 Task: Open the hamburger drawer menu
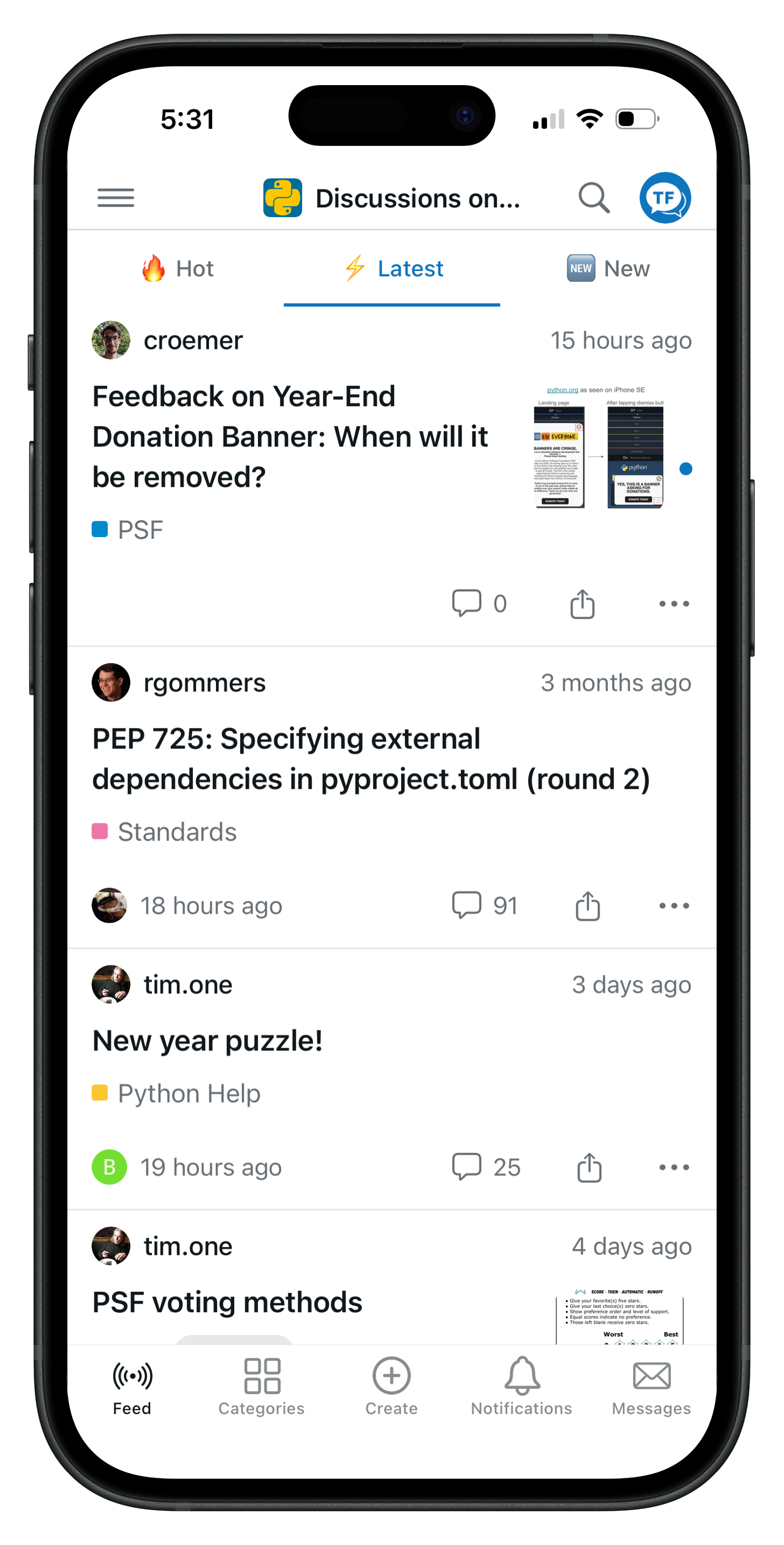tap(116, 197)
